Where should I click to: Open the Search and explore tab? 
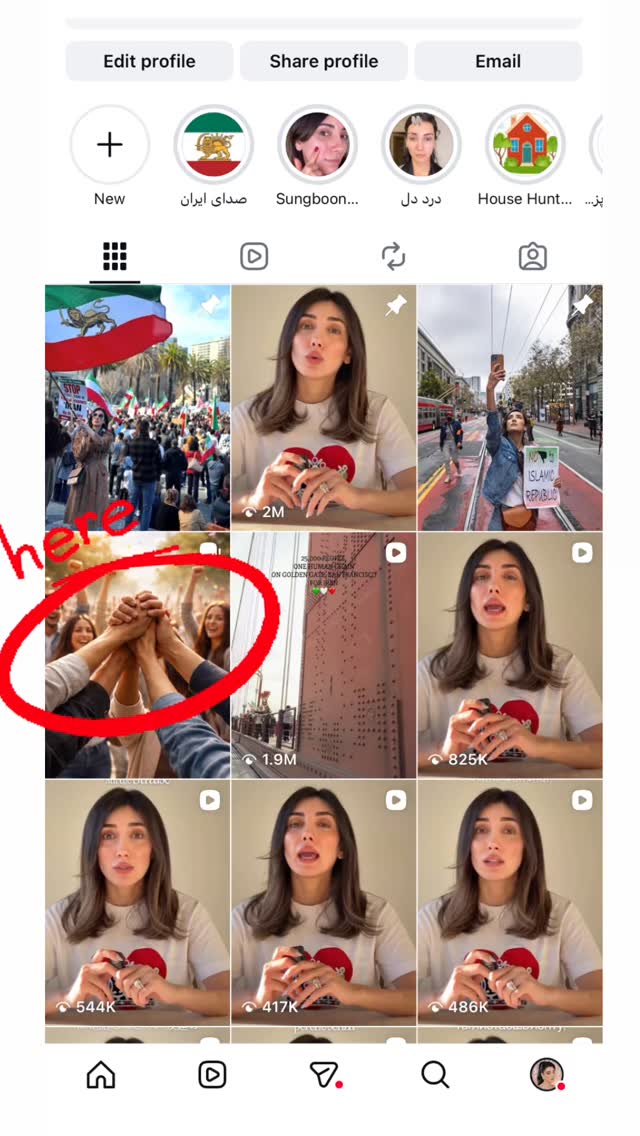(x=435, y=1075)
